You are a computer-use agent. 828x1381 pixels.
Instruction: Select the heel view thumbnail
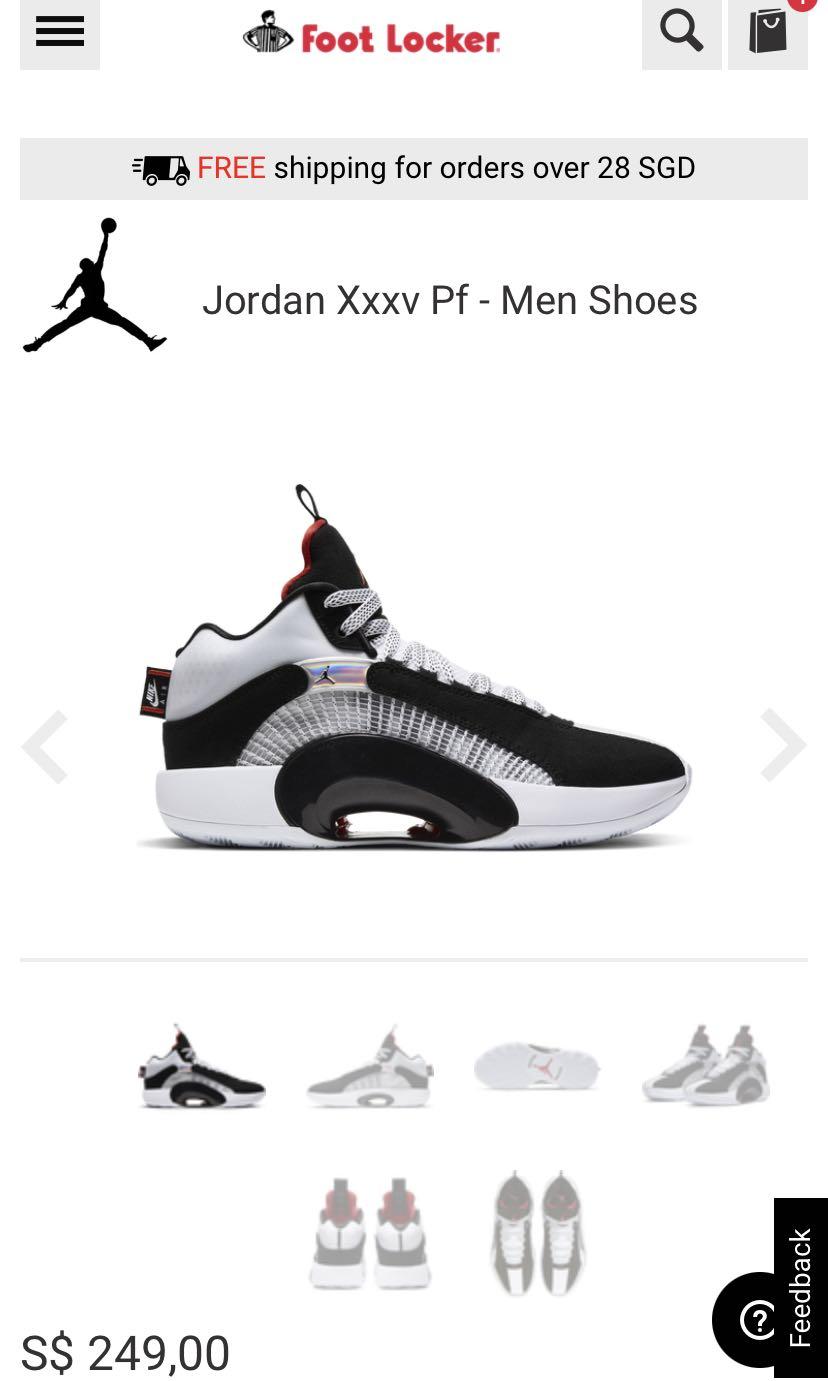coord(370,1234)
